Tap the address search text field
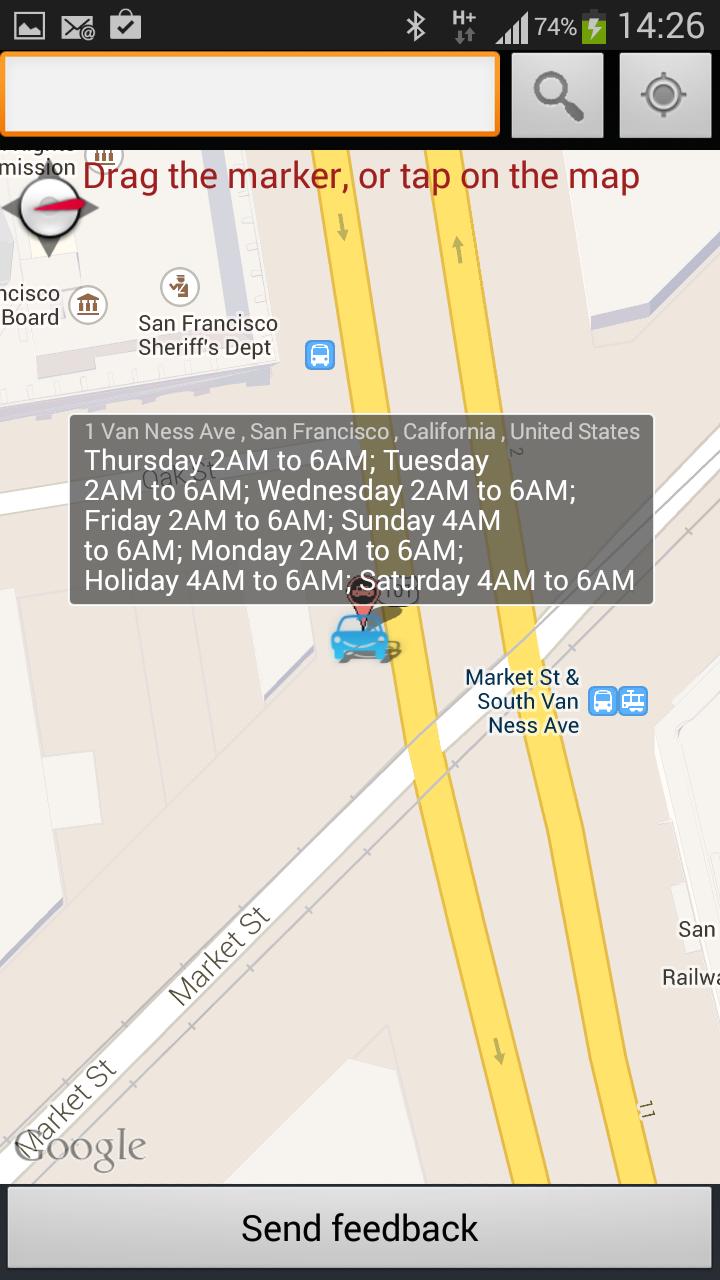This screenshot has width=720, height=1280. [x=250, y=94]
